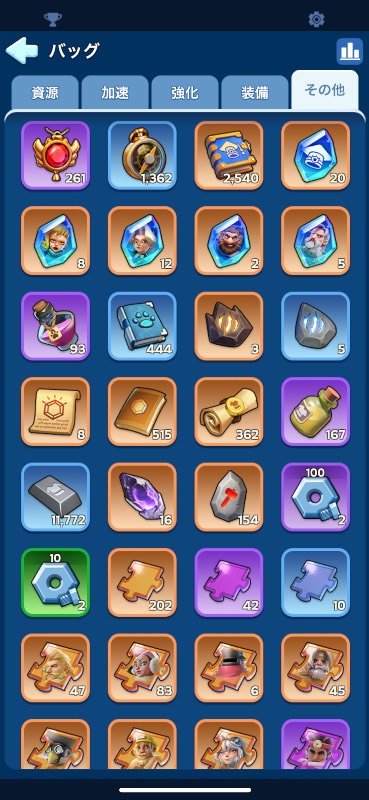
Task: Select the hammer stone item with 154
Action: 229,497
